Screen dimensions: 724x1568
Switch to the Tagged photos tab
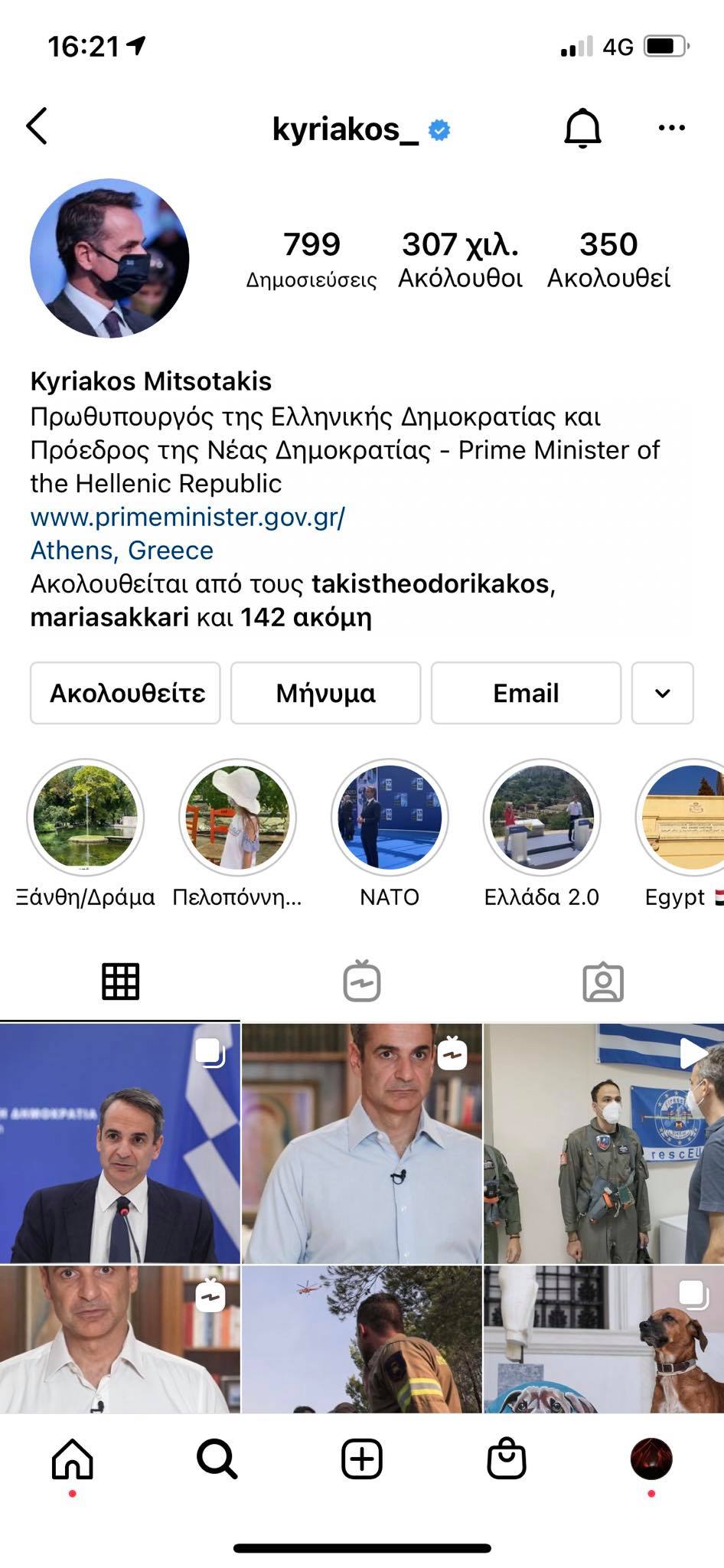(x=604, y=982)
